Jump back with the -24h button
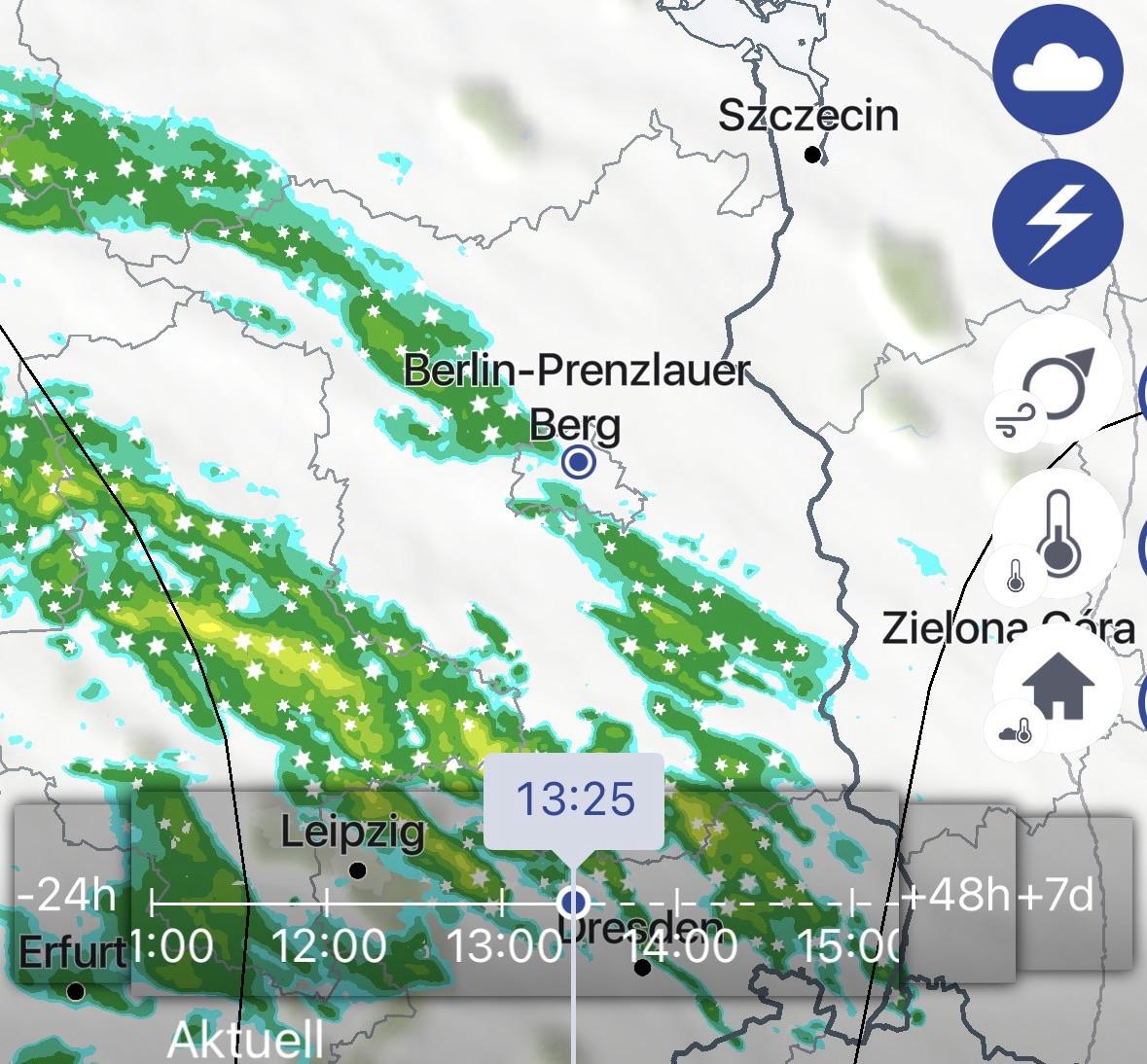1147x1064 pixels. (65, 895)
